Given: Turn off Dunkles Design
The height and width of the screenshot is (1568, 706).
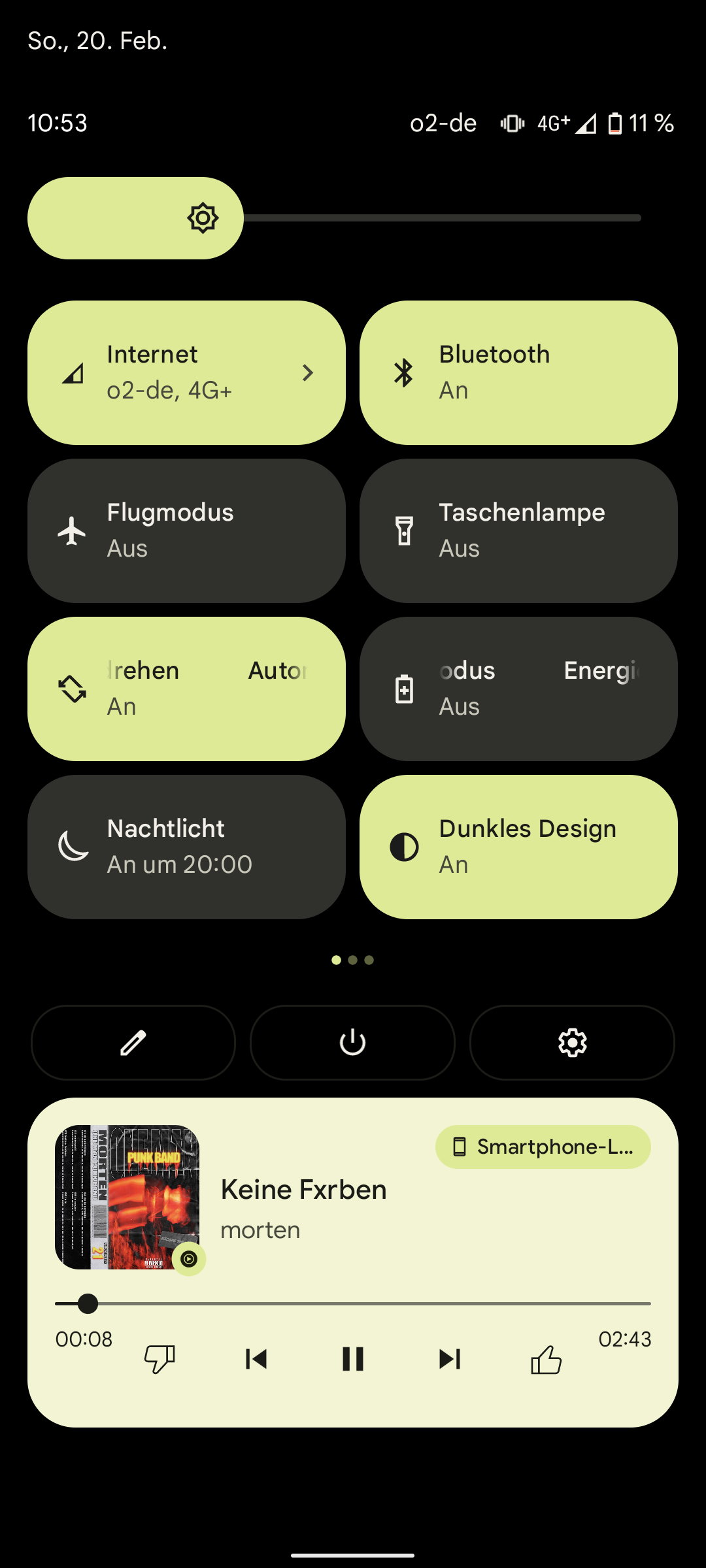Looking at the screenshot, I should tap(518, 847).
